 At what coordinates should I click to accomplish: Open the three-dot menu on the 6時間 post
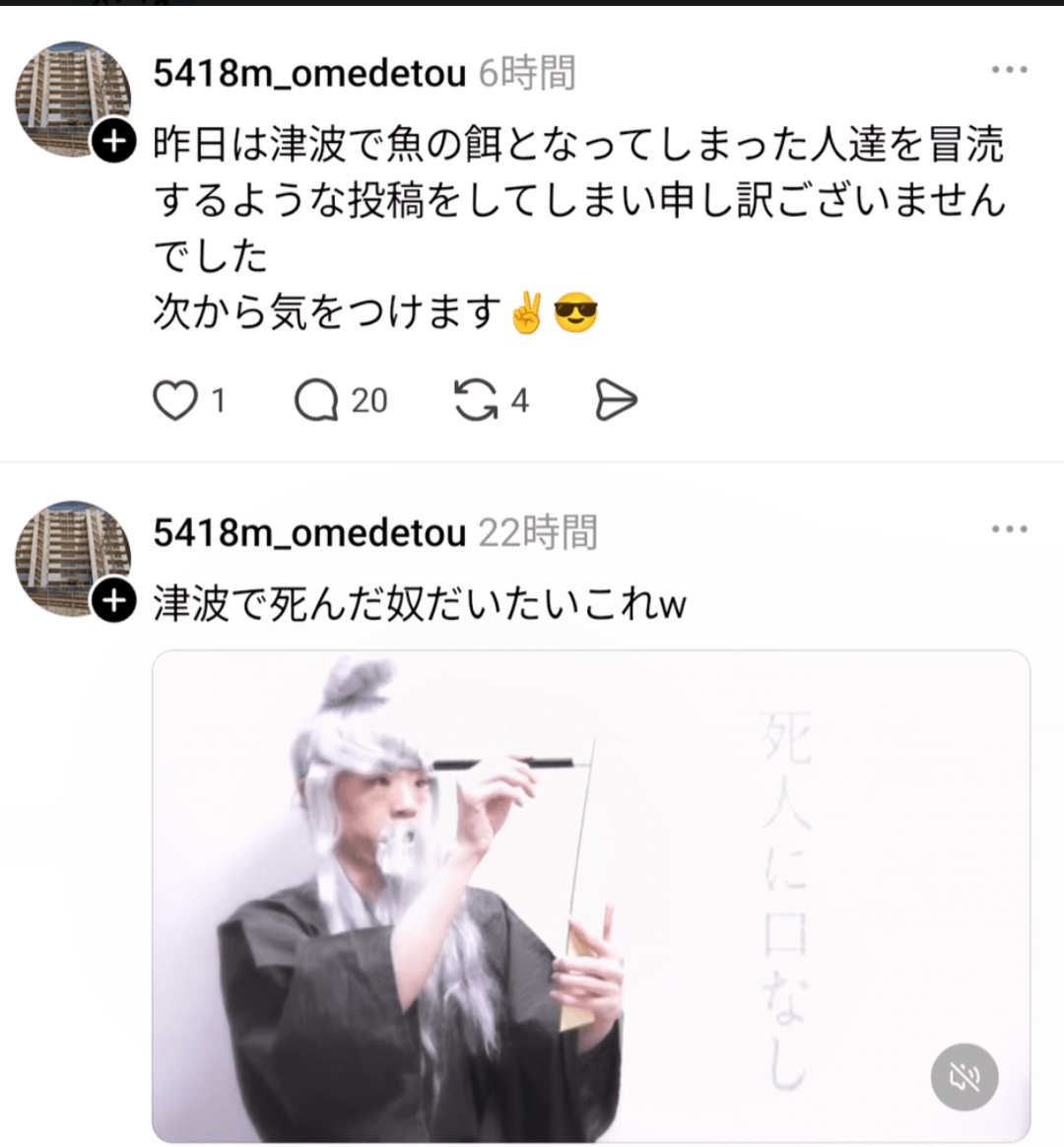click(1007, 69)
